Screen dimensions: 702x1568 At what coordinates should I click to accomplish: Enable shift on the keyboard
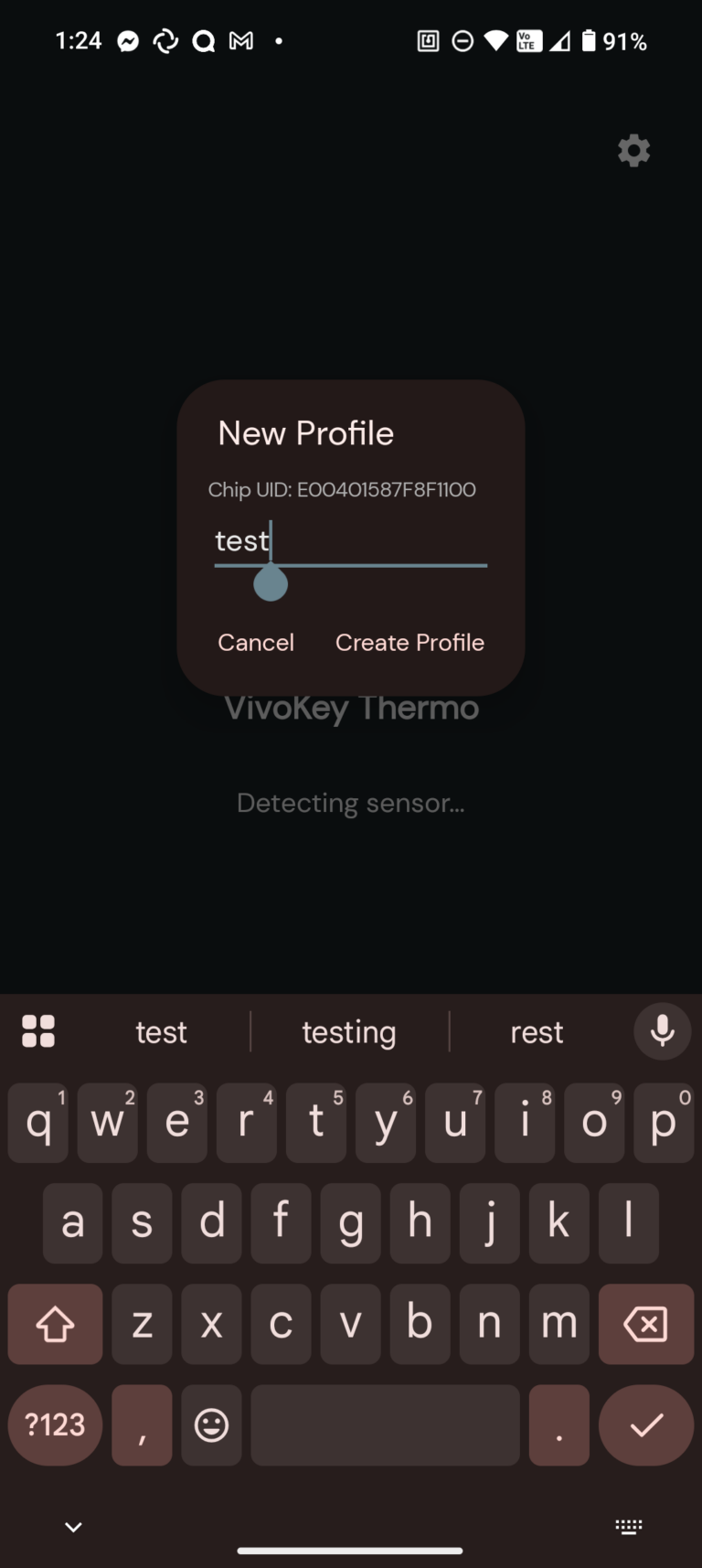[55, 1324]
